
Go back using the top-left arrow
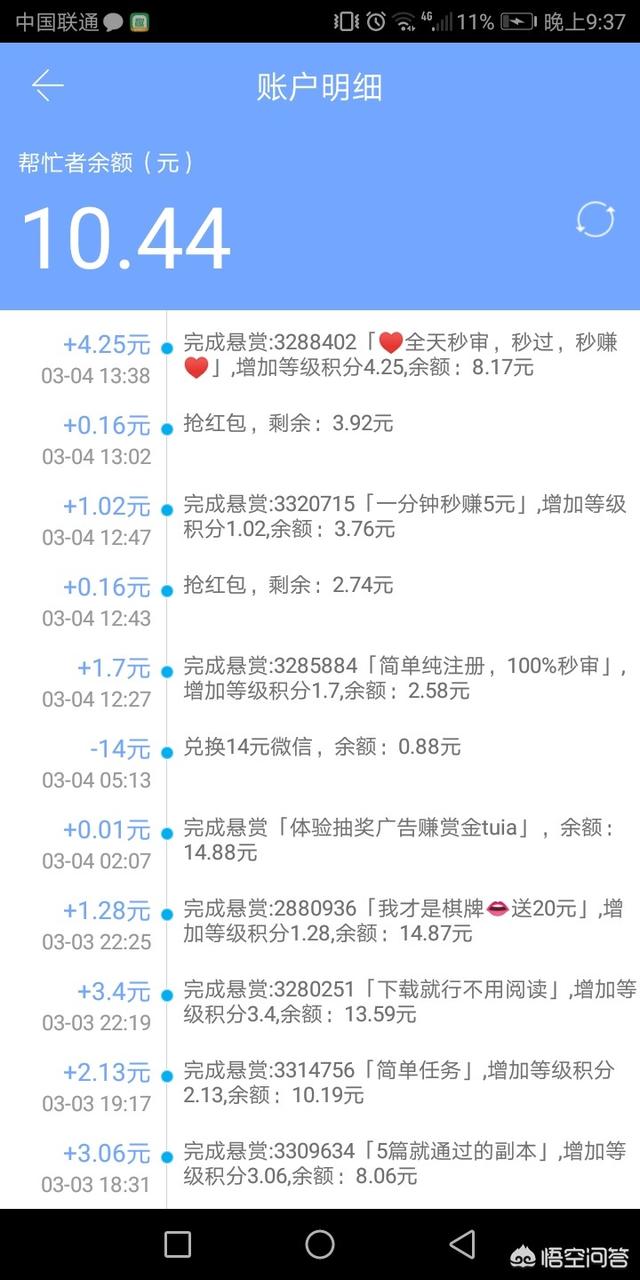tap(47, 87)
